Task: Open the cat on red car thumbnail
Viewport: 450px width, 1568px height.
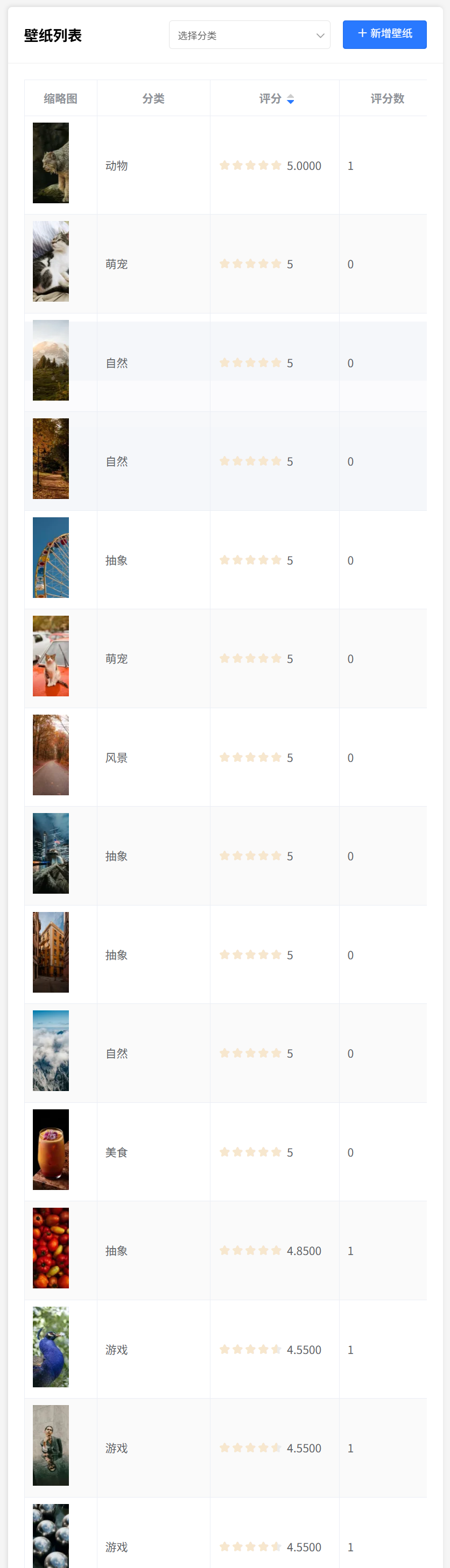Action: 51,656
